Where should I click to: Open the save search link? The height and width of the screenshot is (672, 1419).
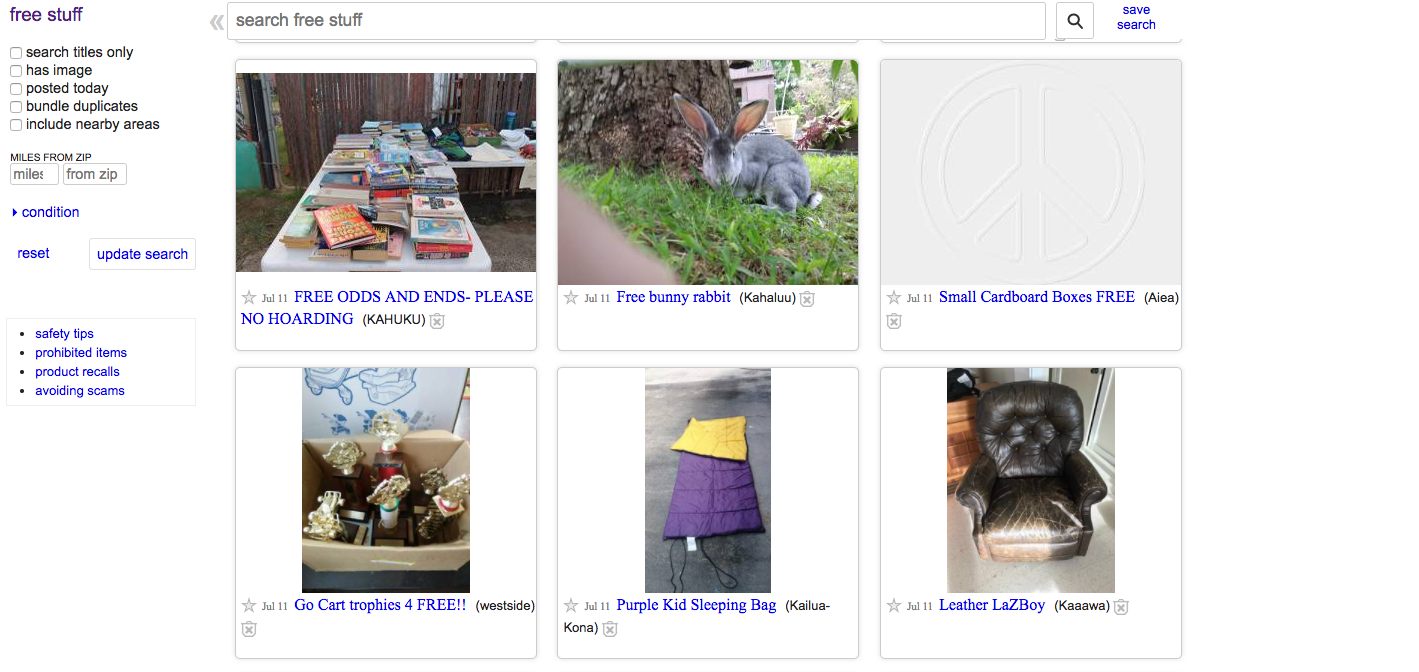click(x=1136, y=17)
